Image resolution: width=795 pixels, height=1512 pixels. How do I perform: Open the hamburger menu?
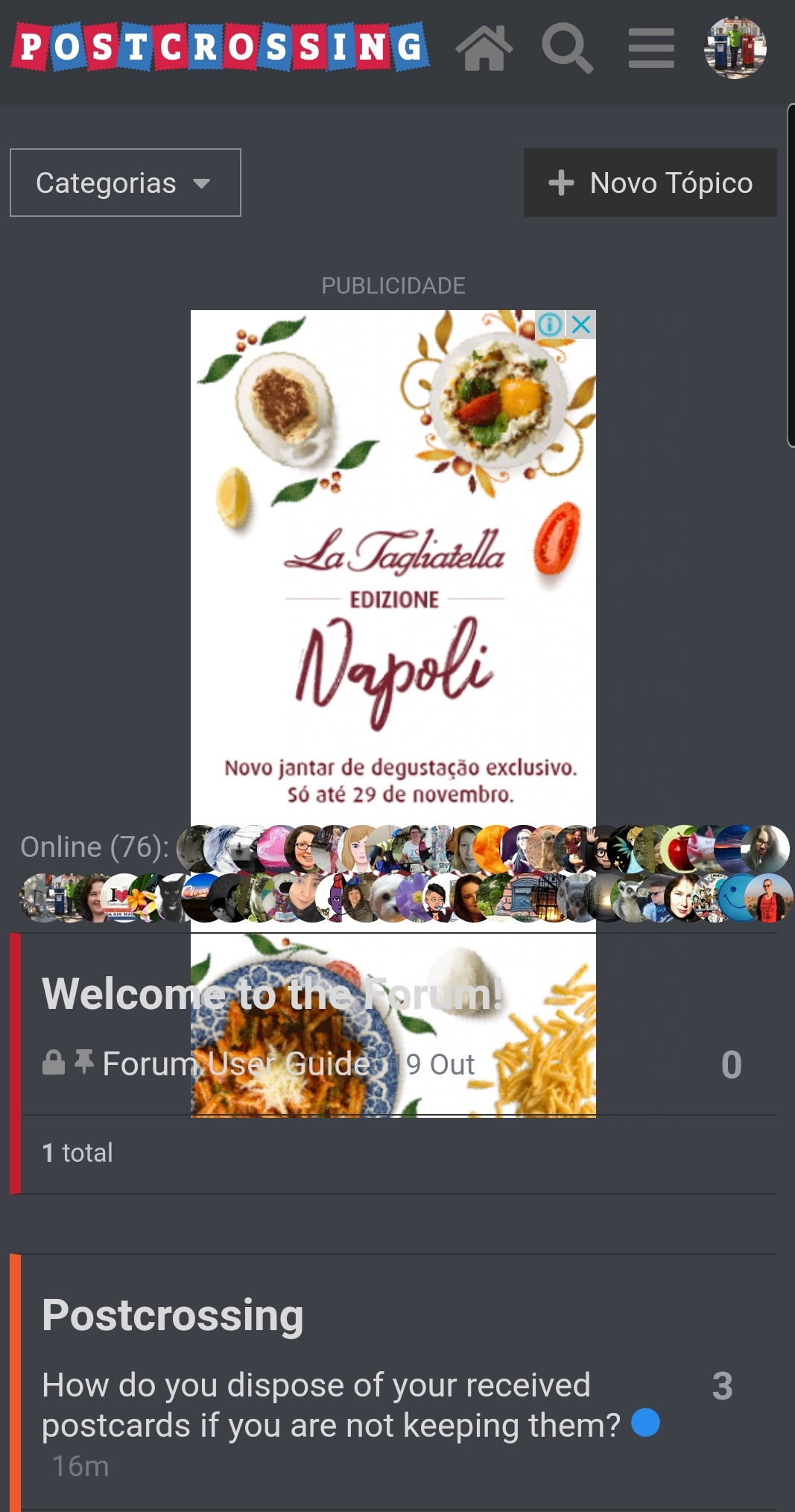point(651,48)
